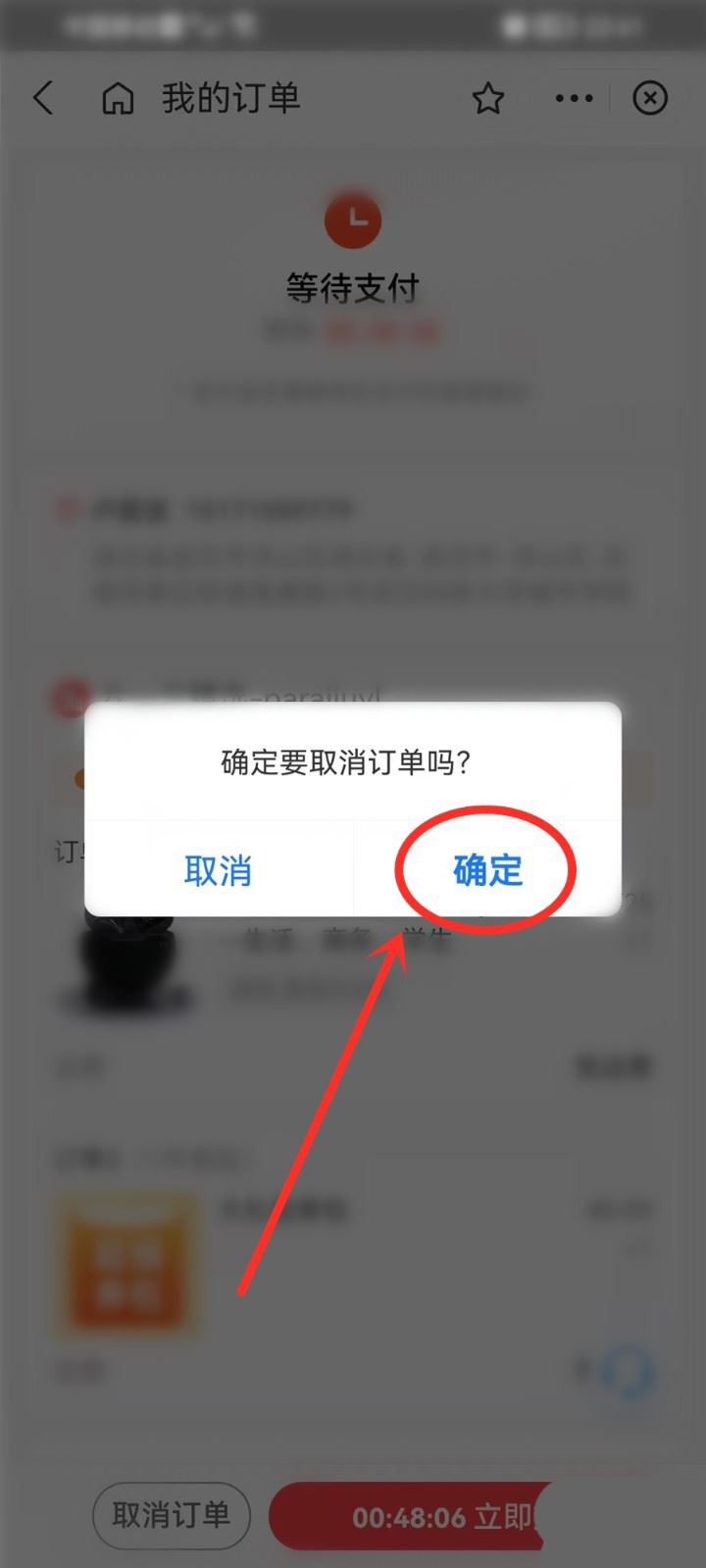706x1568 pixels.
Task: Open the home icon in the header
Action: tap(118, 98)
